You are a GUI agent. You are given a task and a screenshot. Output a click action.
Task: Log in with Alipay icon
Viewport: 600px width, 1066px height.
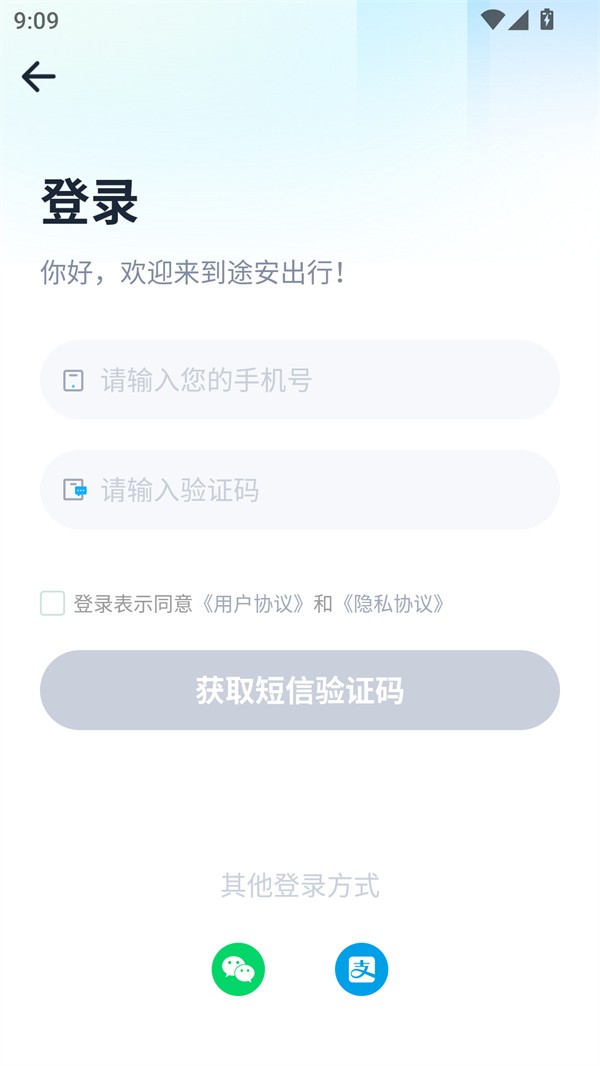tap(361, 969)
